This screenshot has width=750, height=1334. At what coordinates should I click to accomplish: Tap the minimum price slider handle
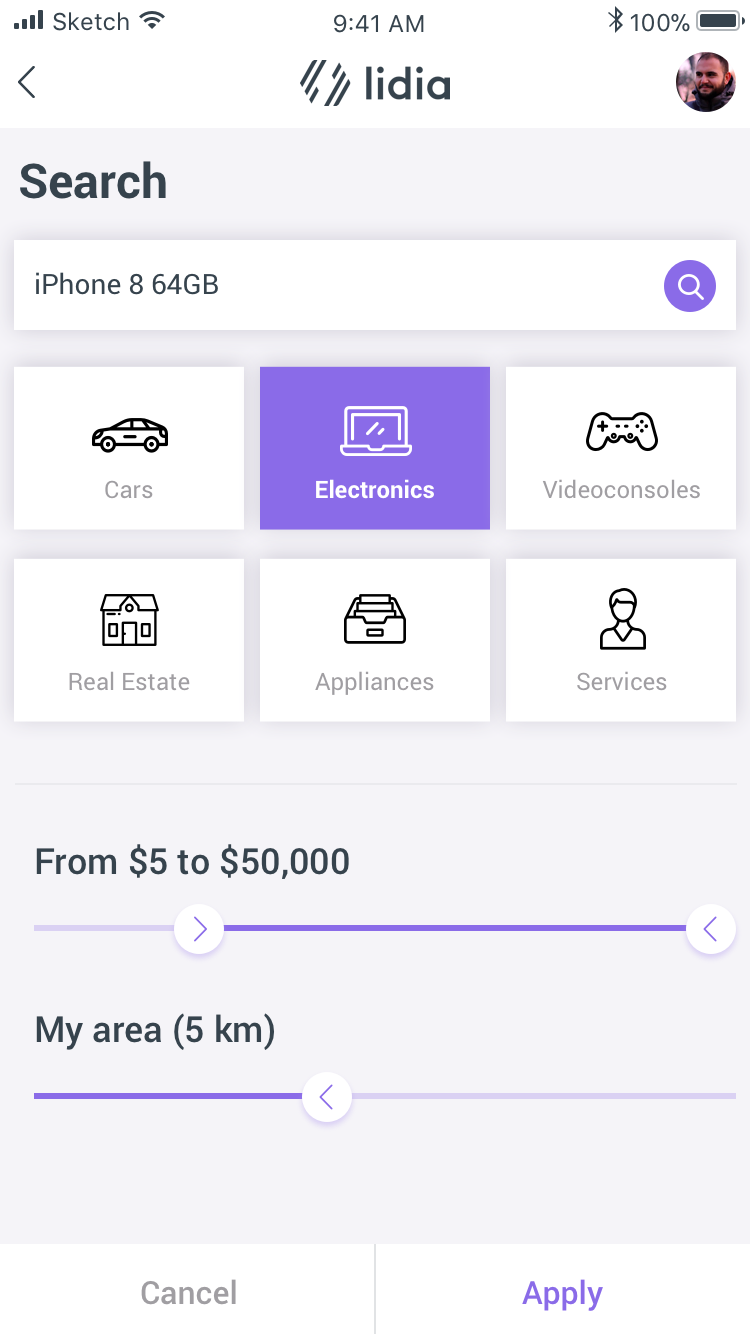click(199, 929)
